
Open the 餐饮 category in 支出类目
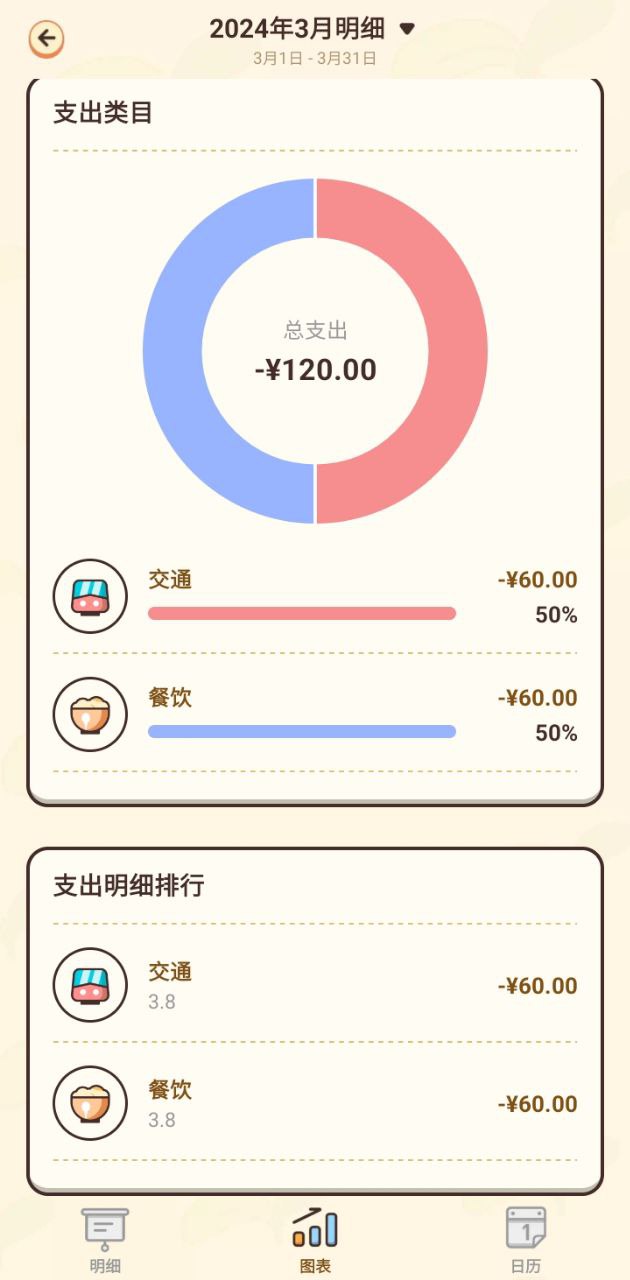click(x=314, y=714)
